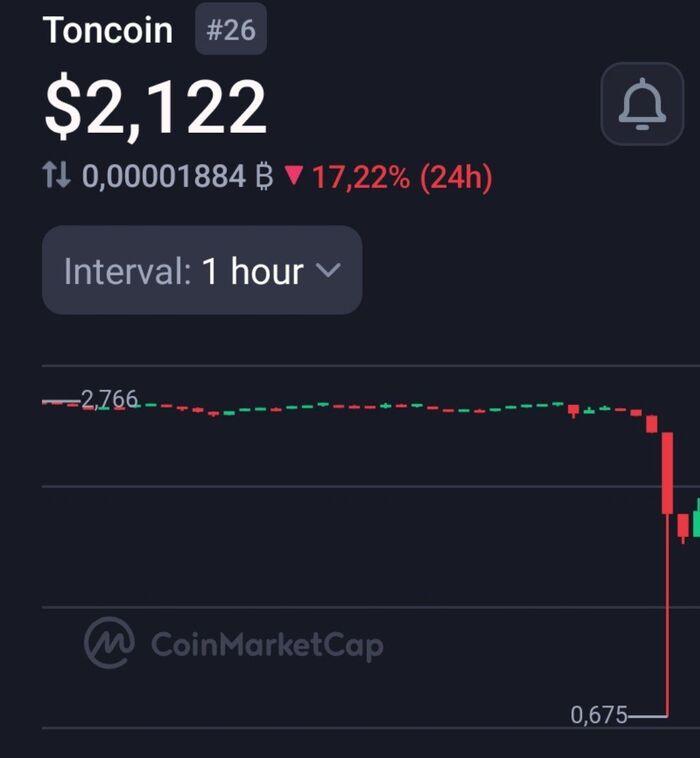Open the price alert bell
700x758 pixels.
click(641, 104)
